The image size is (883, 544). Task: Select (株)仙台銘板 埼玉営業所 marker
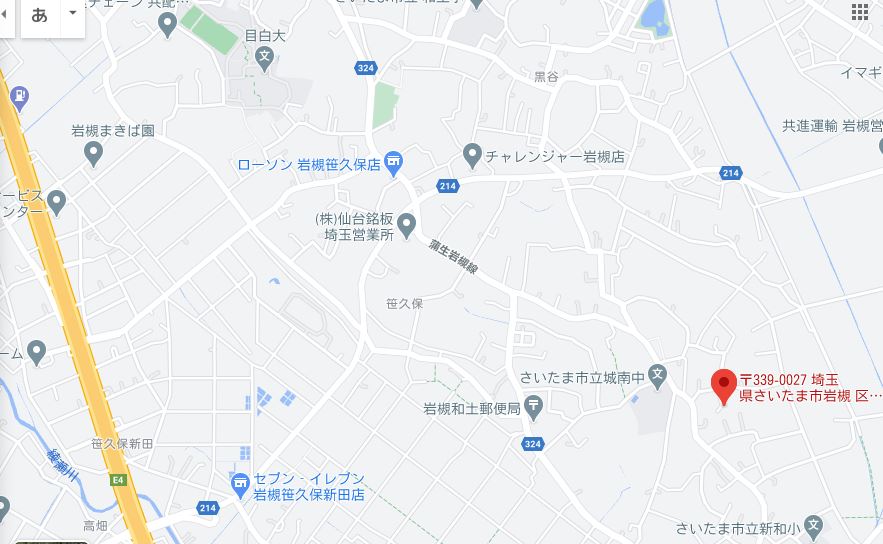pyautogui.click(x=407, y=226)
